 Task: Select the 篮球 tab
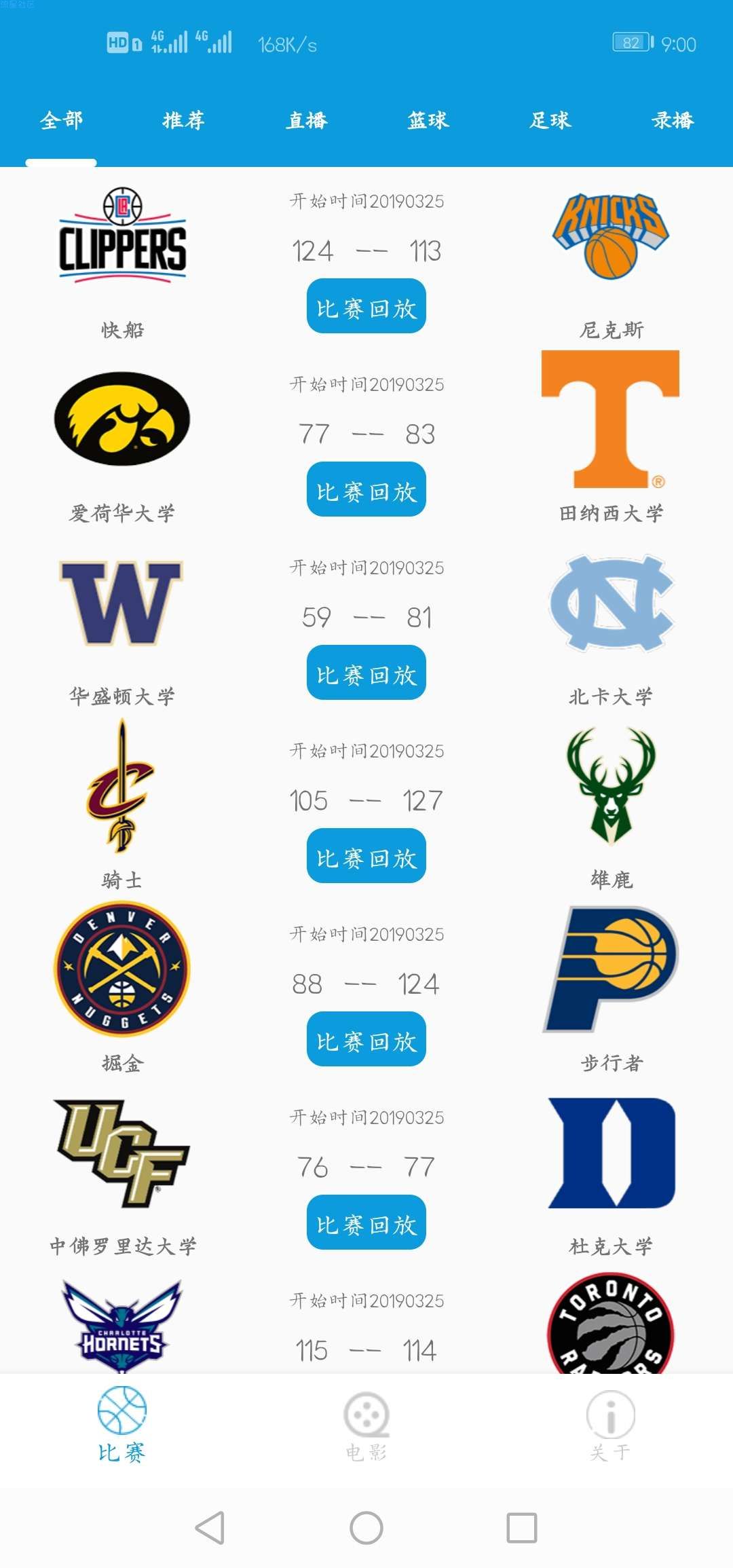point(428,120)
